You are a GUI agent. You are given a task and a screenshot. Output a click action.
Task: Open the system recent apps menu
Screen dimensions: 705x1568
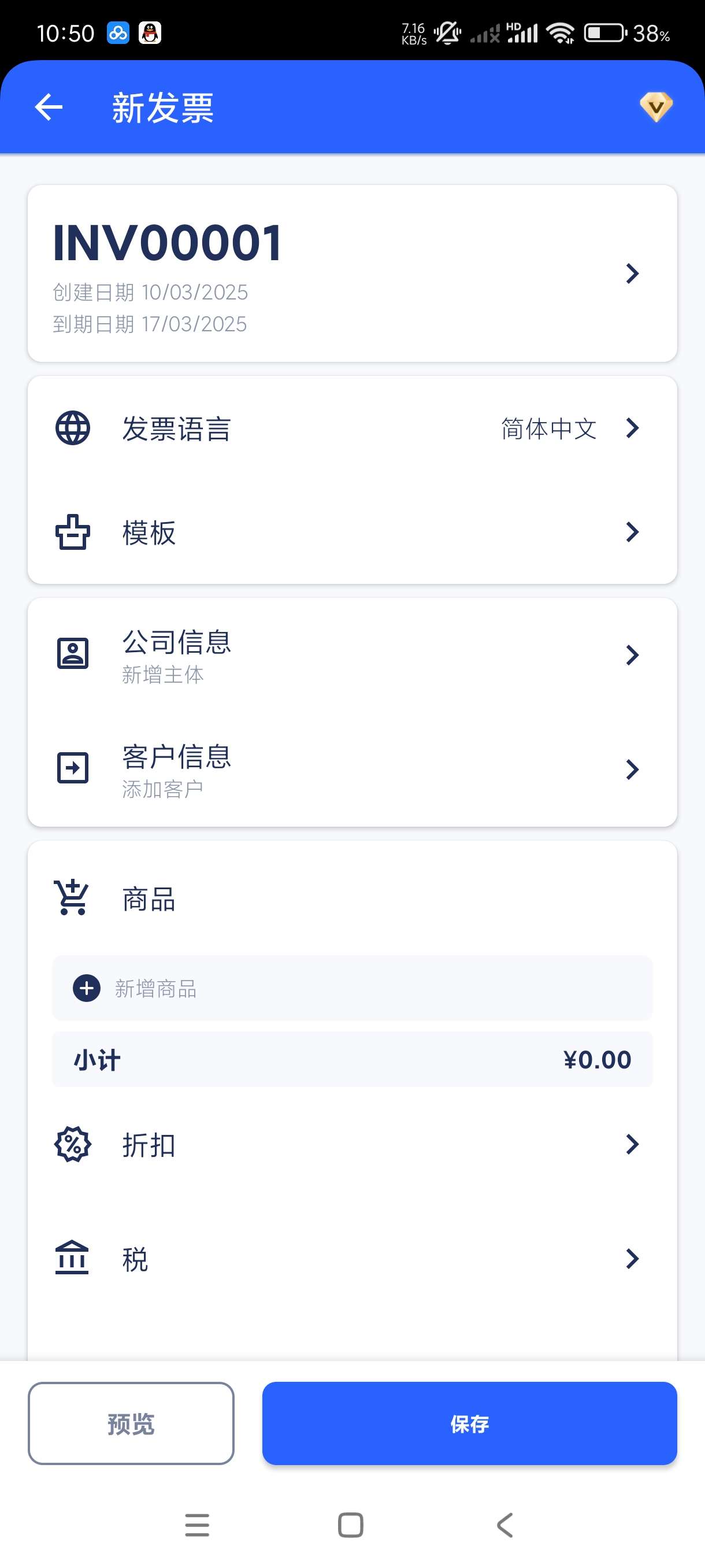[197, 1525]
